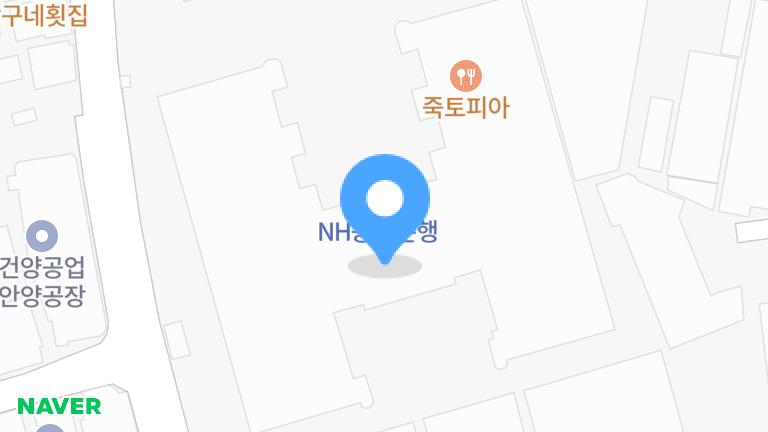This screenshot has width=768, height=432.
Task: Select the 건양공업 안양공장 place marker
Action: point(42,236)
